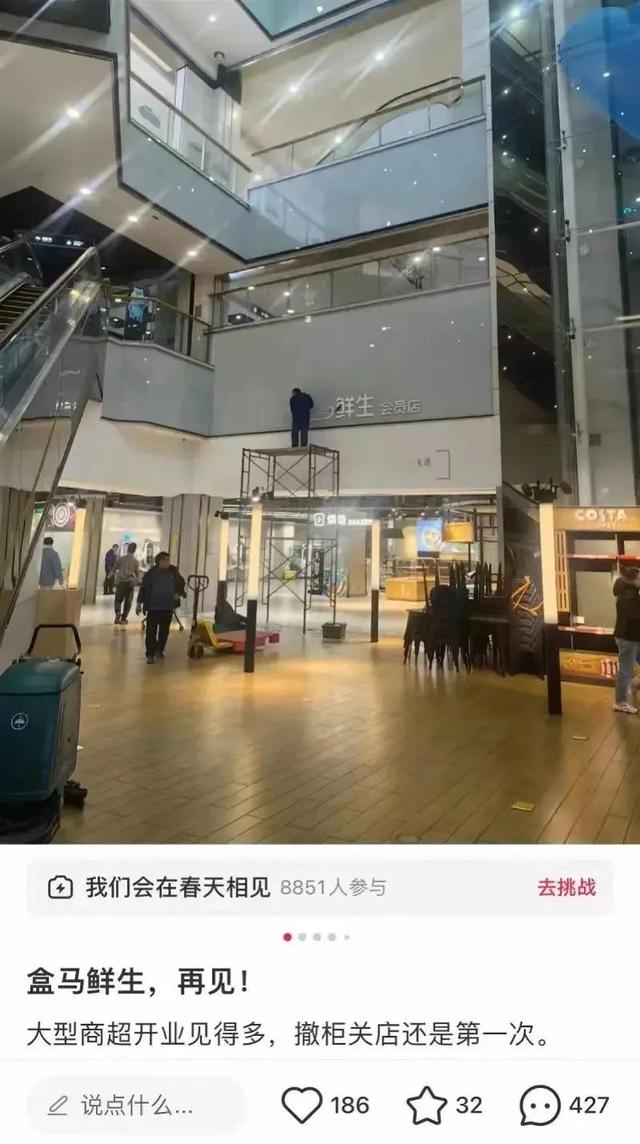Save the post with the star icon
This screenshot has height=1144, width=640.
pos(427,1105)
